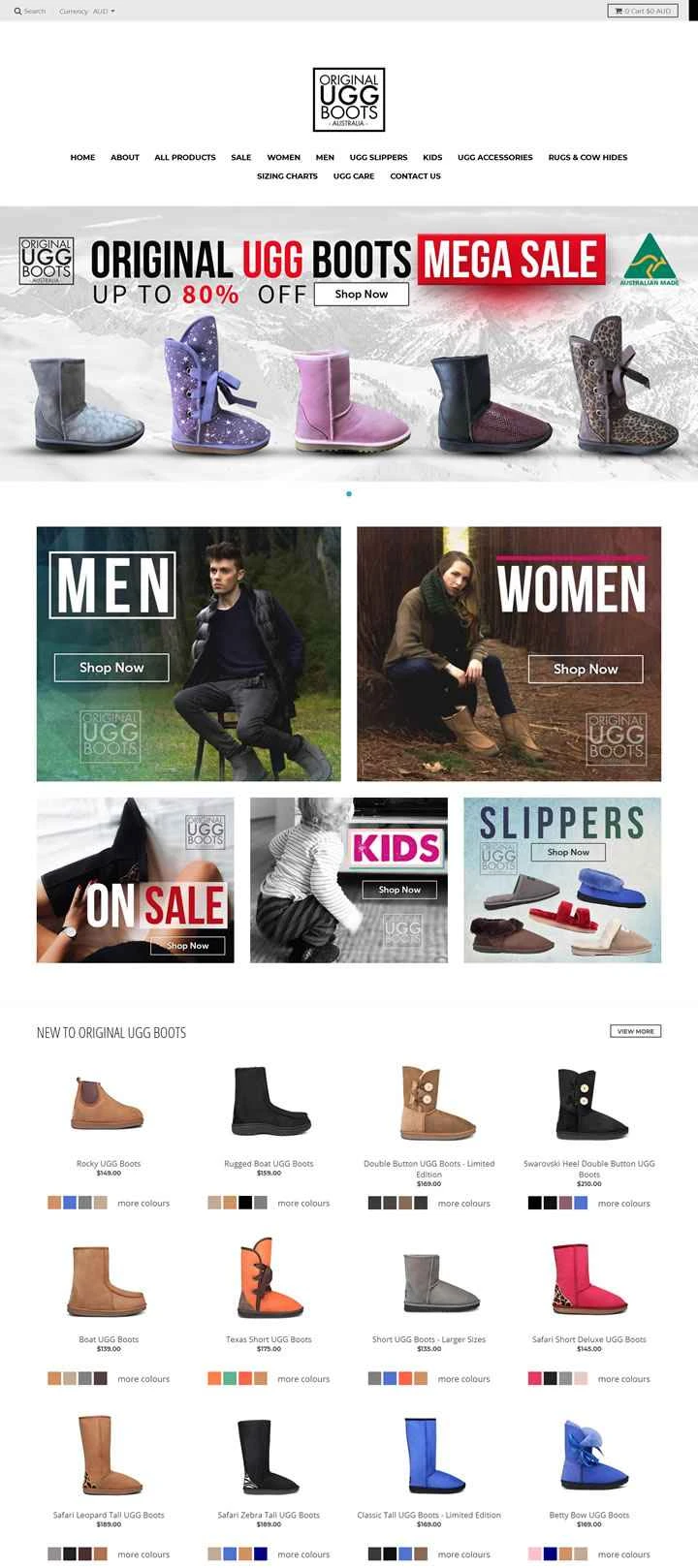Select UGG SLIPPERS in the navigation
Screen dimensions: 698x1568
point(378,157)
